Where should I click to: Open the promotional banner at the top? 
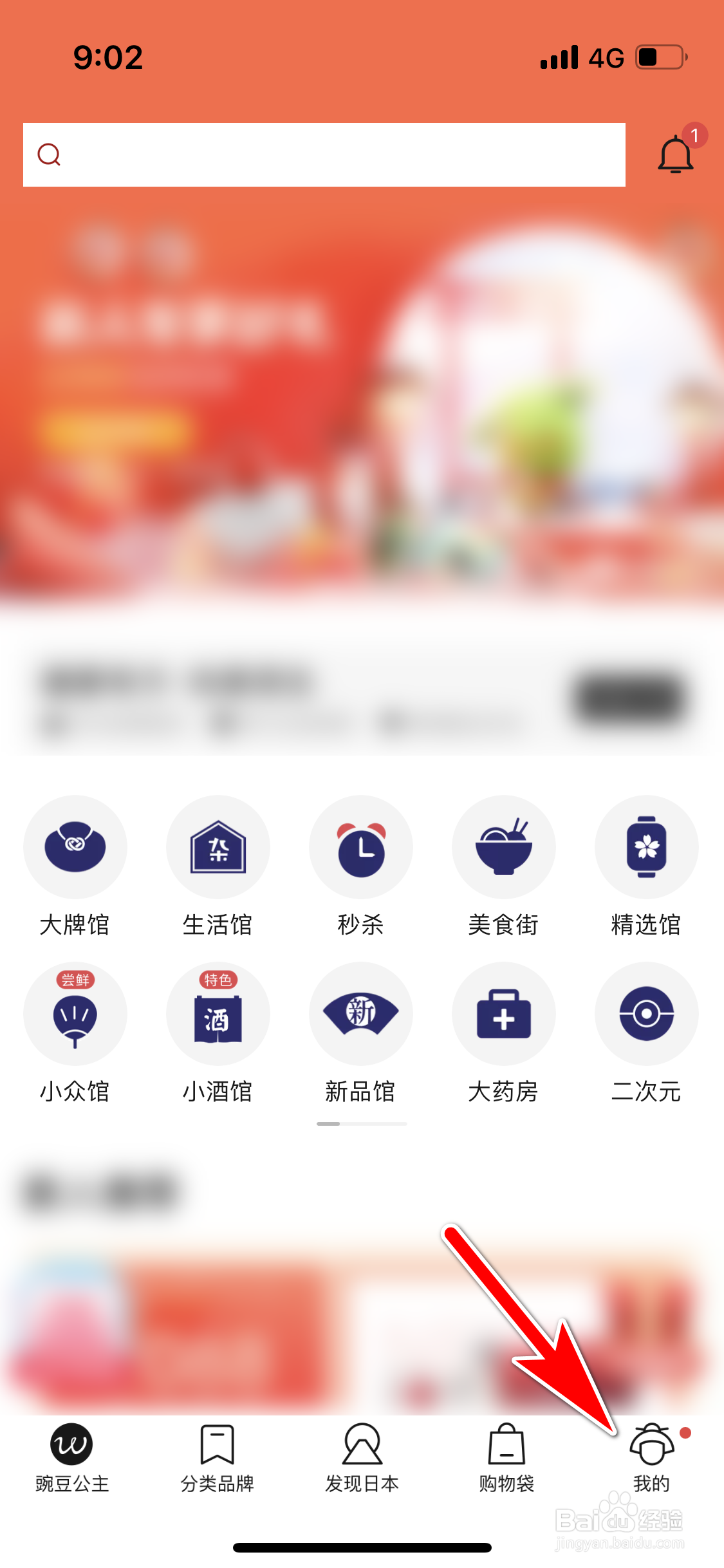coord(362,412)
